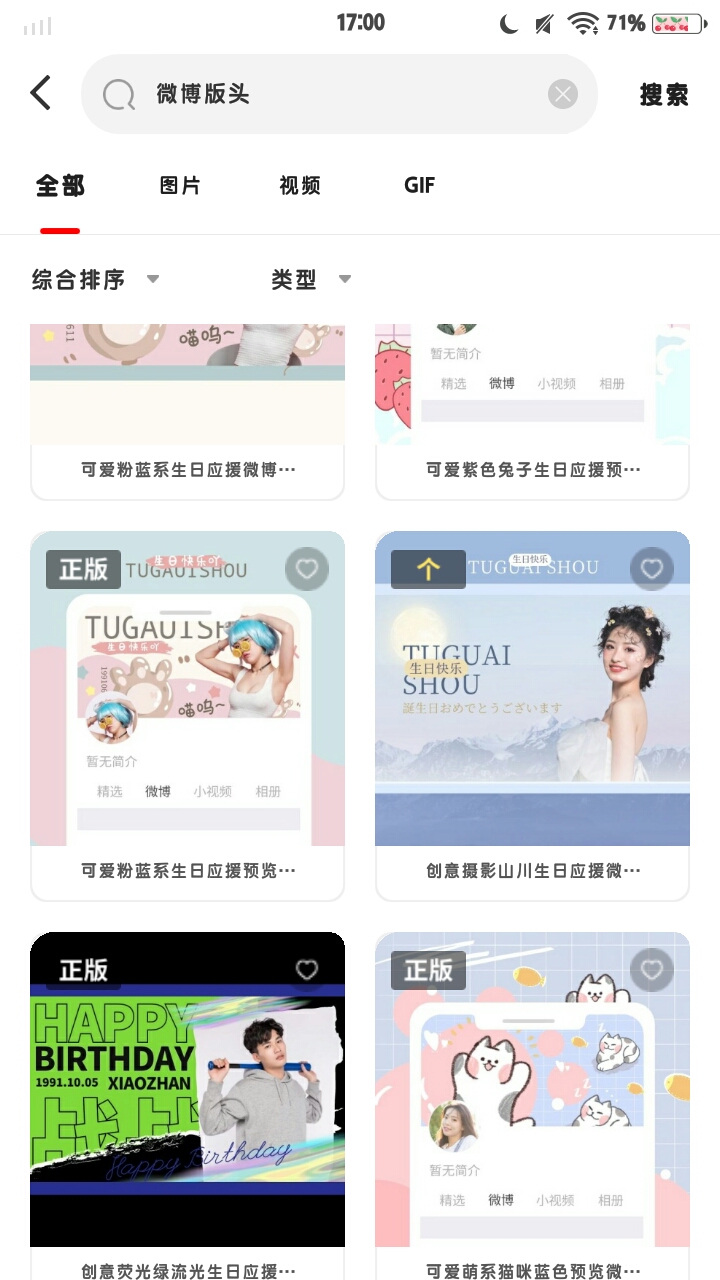This screenshot has width=720, height=1280.
Task: Switch to the GIF tab
Action: [419, 185]
